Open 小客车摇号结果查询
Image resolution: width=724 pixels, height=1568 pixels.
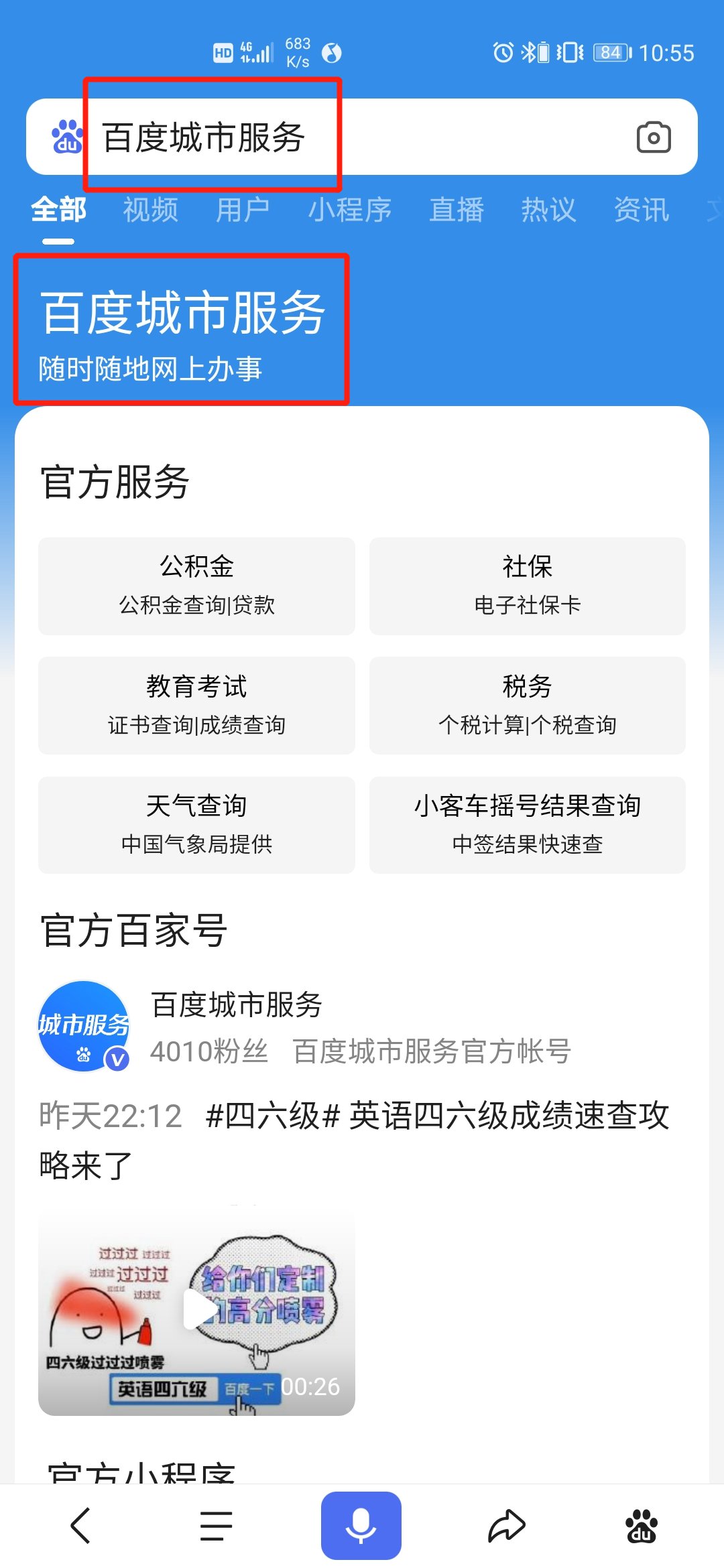tap(527, 824)
